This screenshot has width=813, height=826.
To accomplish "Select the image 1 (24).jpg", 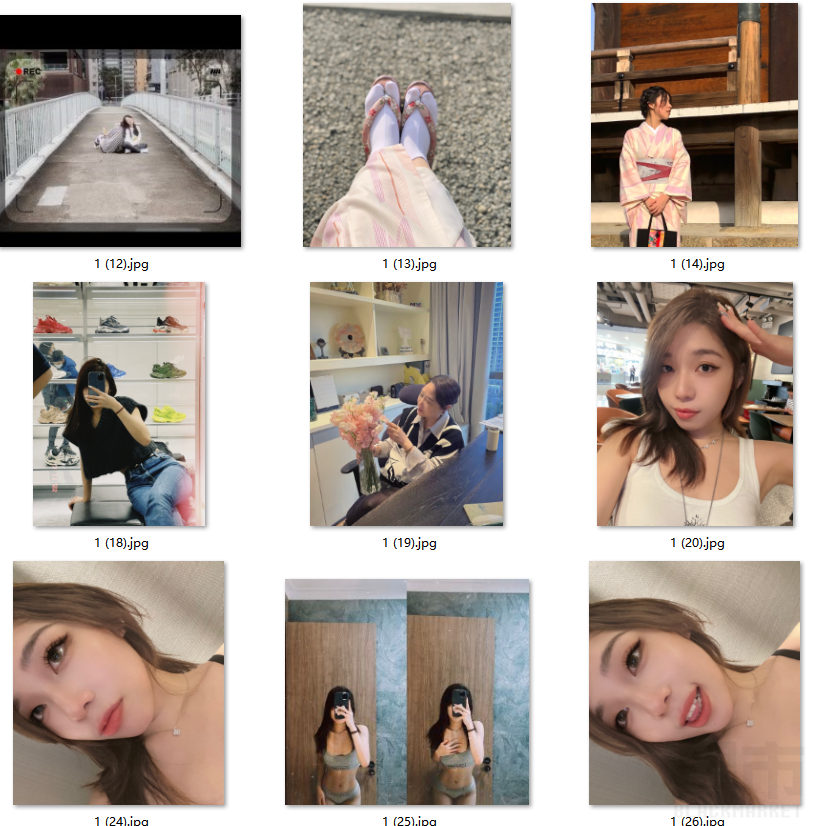I will (x=119, y=683).
